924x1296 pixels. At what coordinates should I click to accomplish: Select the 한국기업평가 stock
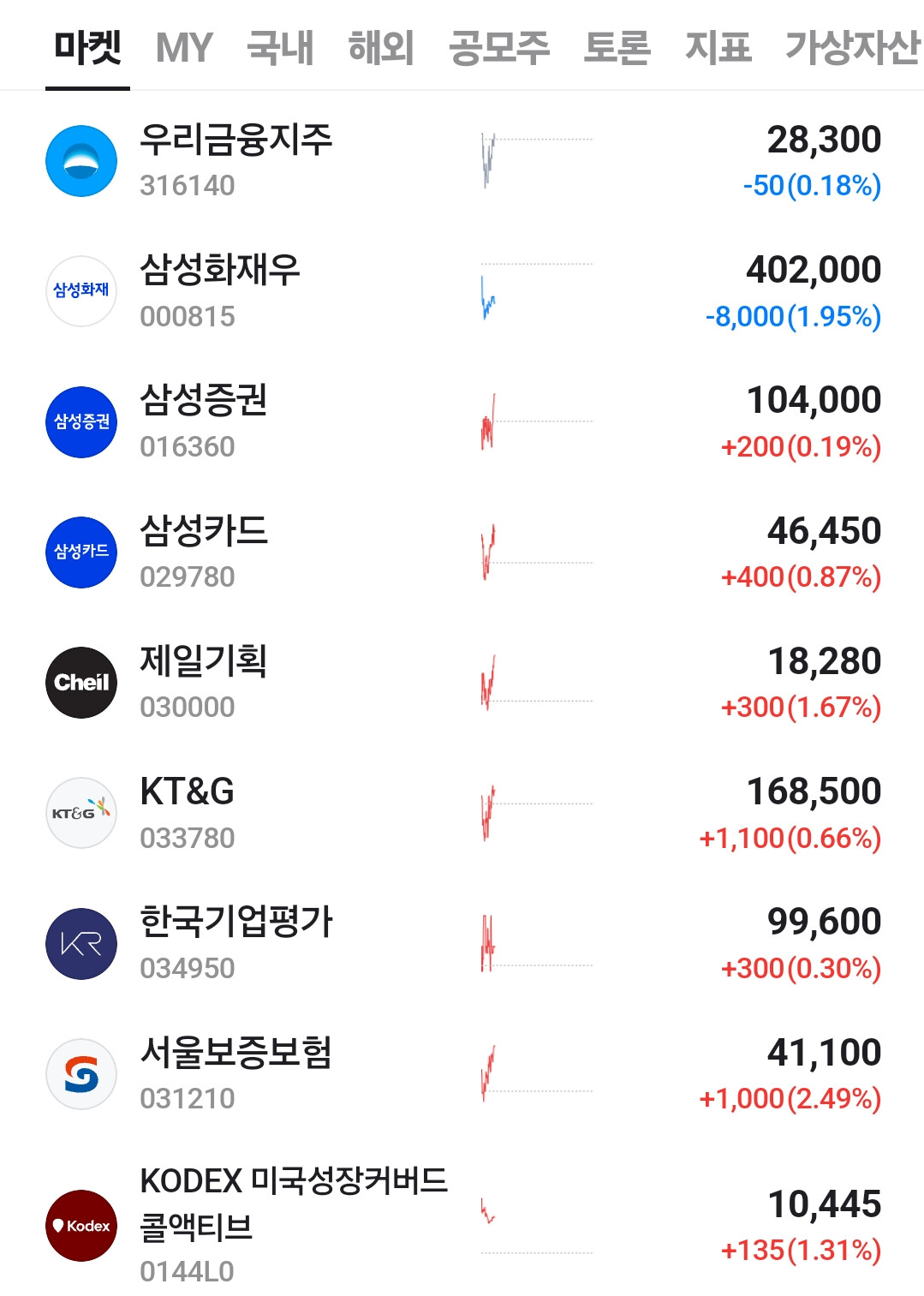pyautogui.click(x=462, y=944)
